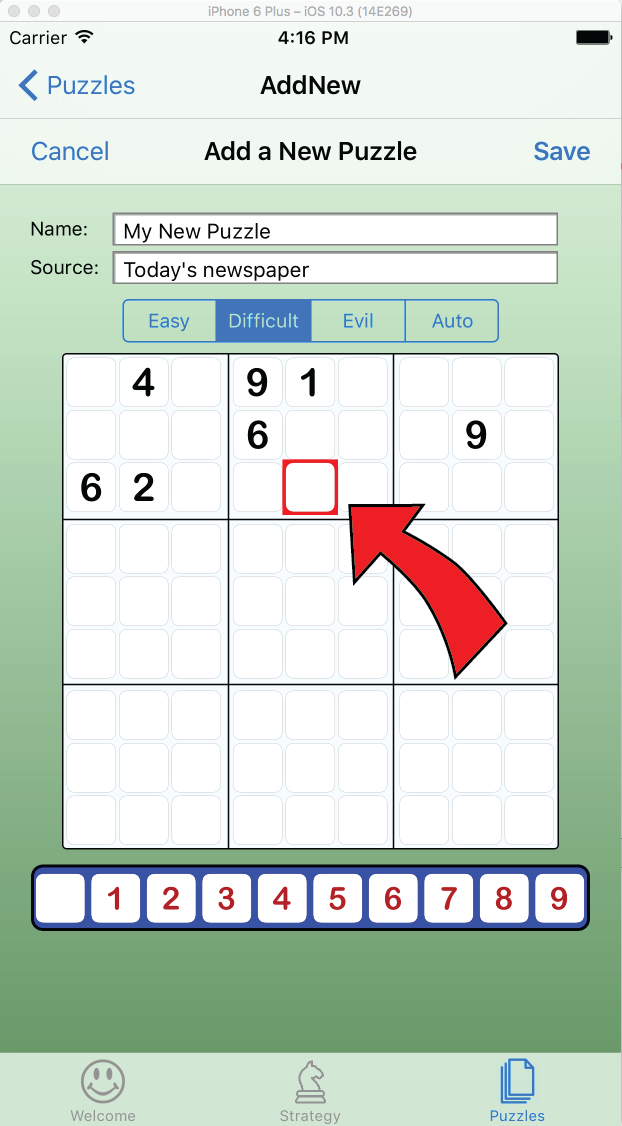Tap the blank key in number pad
The image size is (622, 1126).
(60, 898)
